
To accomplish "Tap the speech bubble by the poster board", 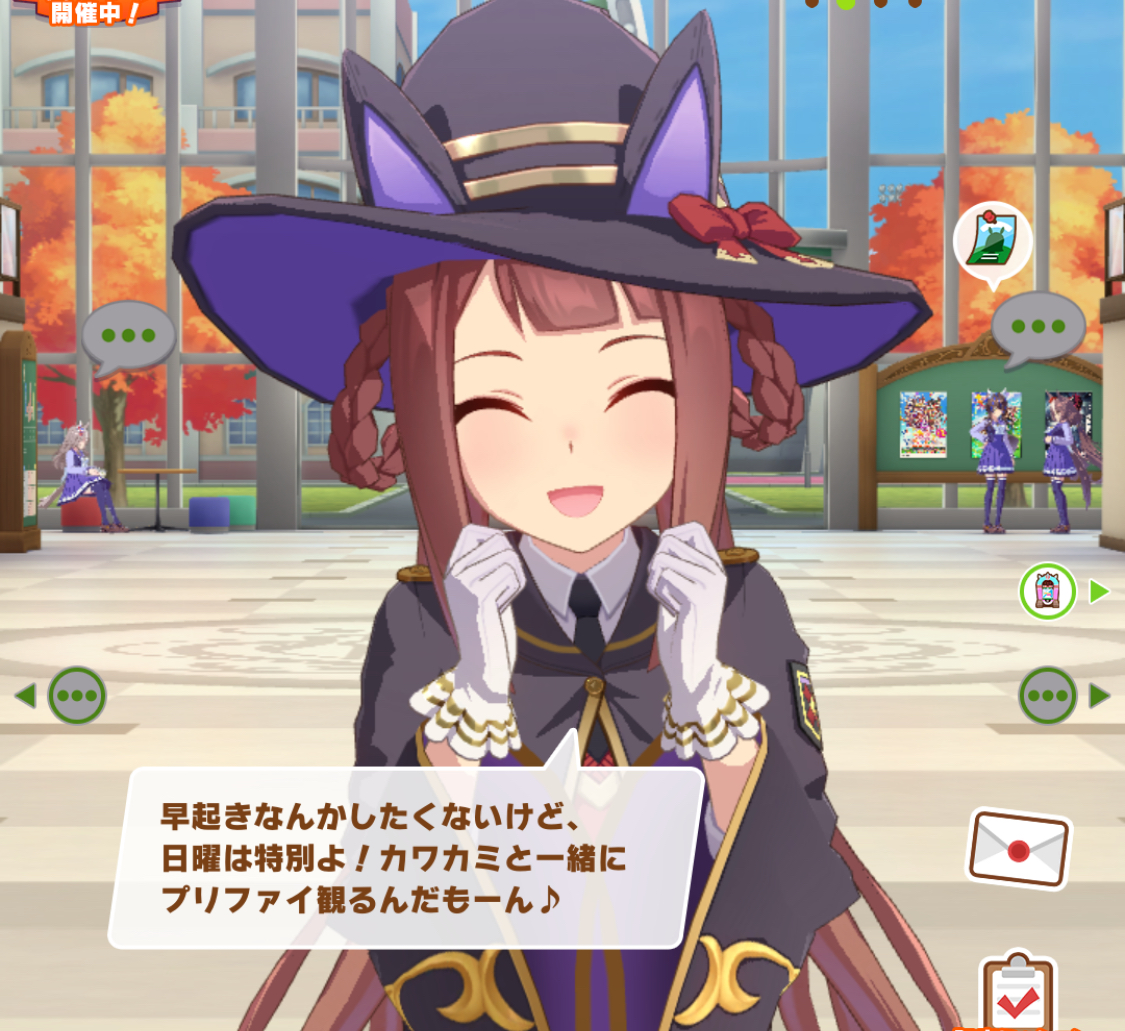I will 1037,327.
